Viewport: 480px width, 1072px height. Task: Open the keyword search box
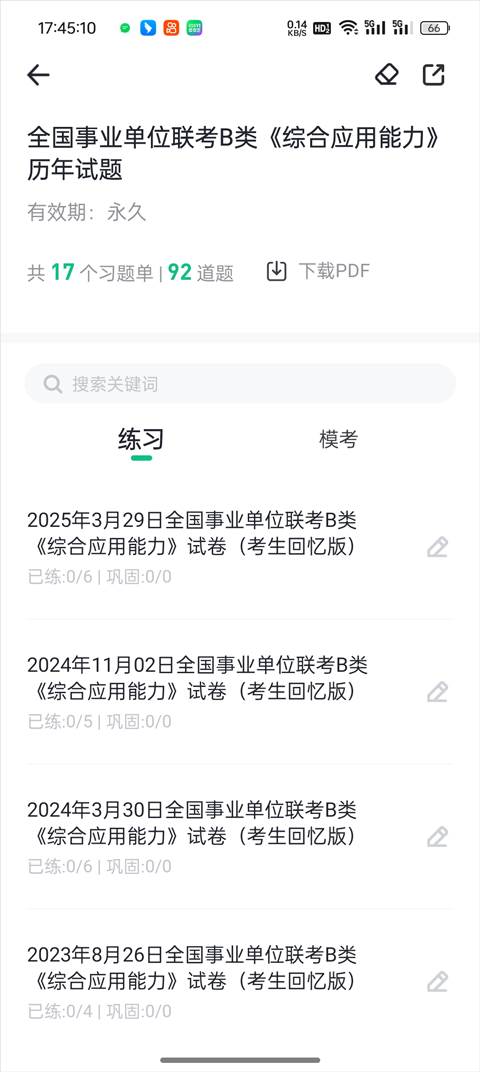[x=240, y=384]
